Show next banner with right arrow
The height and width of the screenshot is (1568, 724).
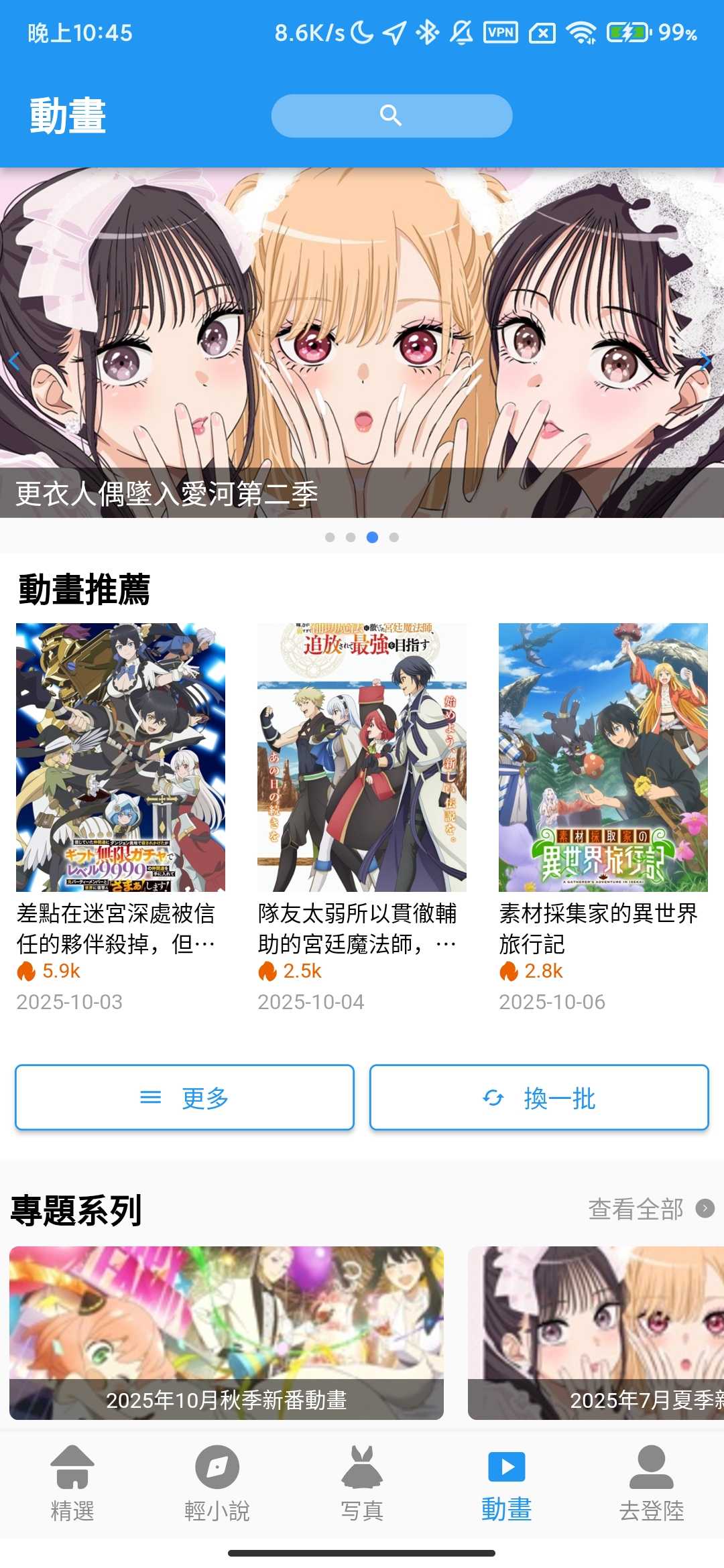click(x=705, y=362)
